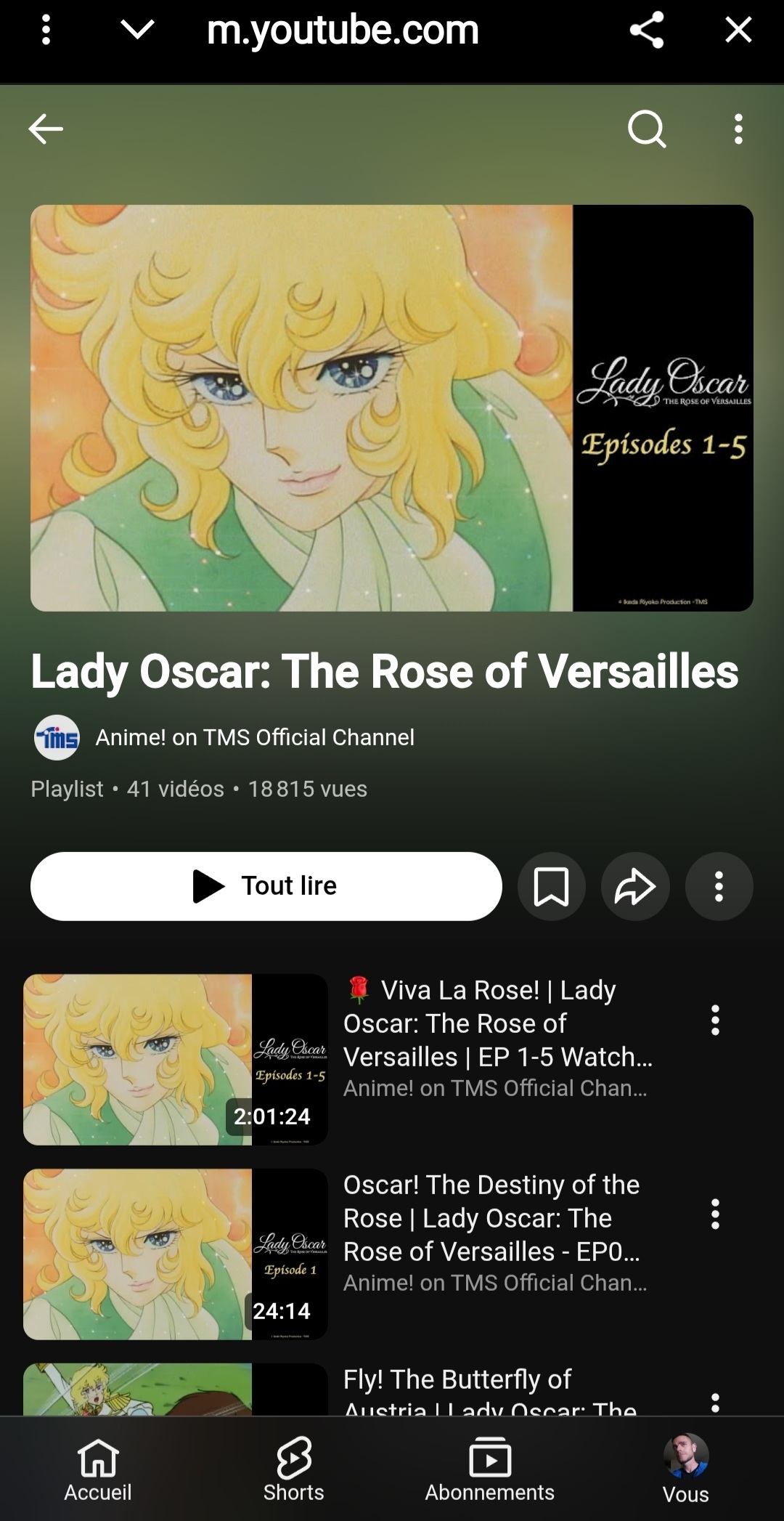Close the in-app browser tab
Viewport: 784px width, 1521px height.
(x=738, y=31)
